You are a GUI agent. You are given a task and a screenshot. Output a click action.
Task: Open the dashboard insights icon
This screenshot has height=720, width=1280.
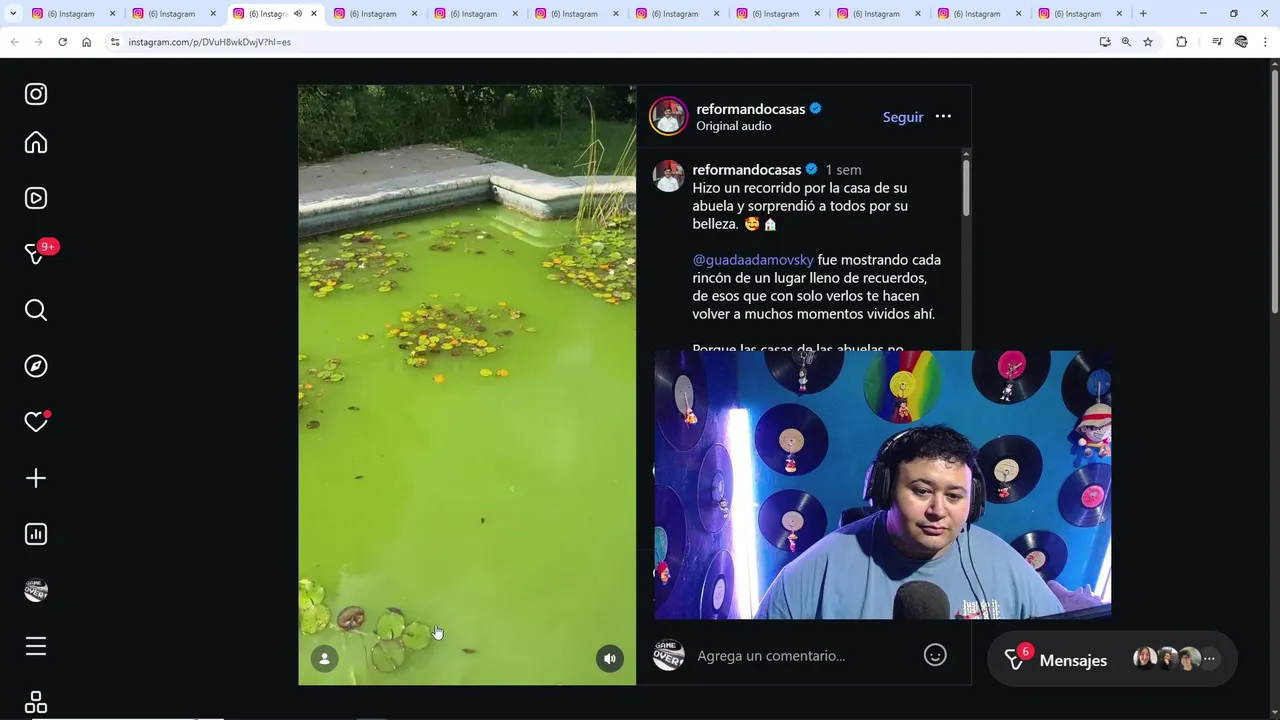coord(36,534)
